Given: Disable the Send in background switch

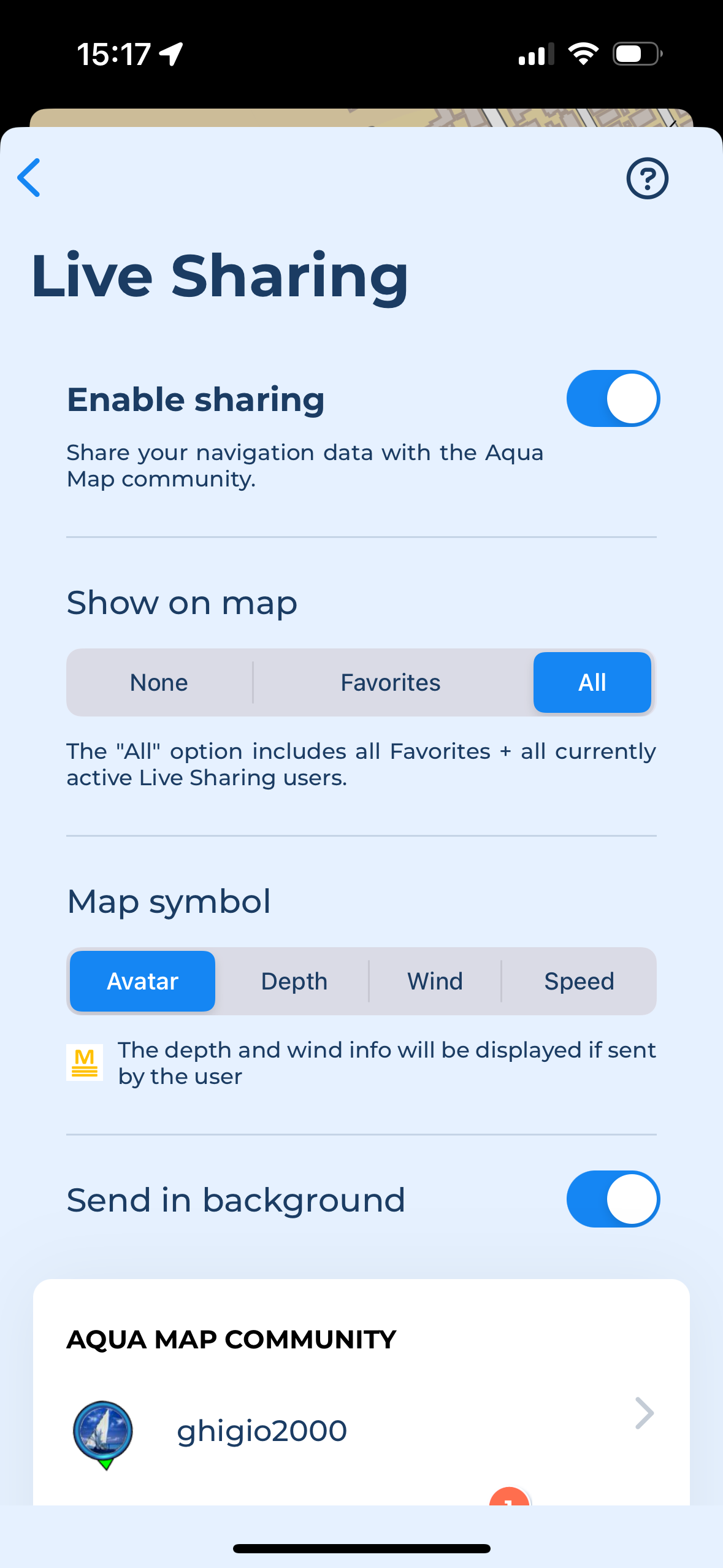Looking at the screenshot, I should [613, 1199].
